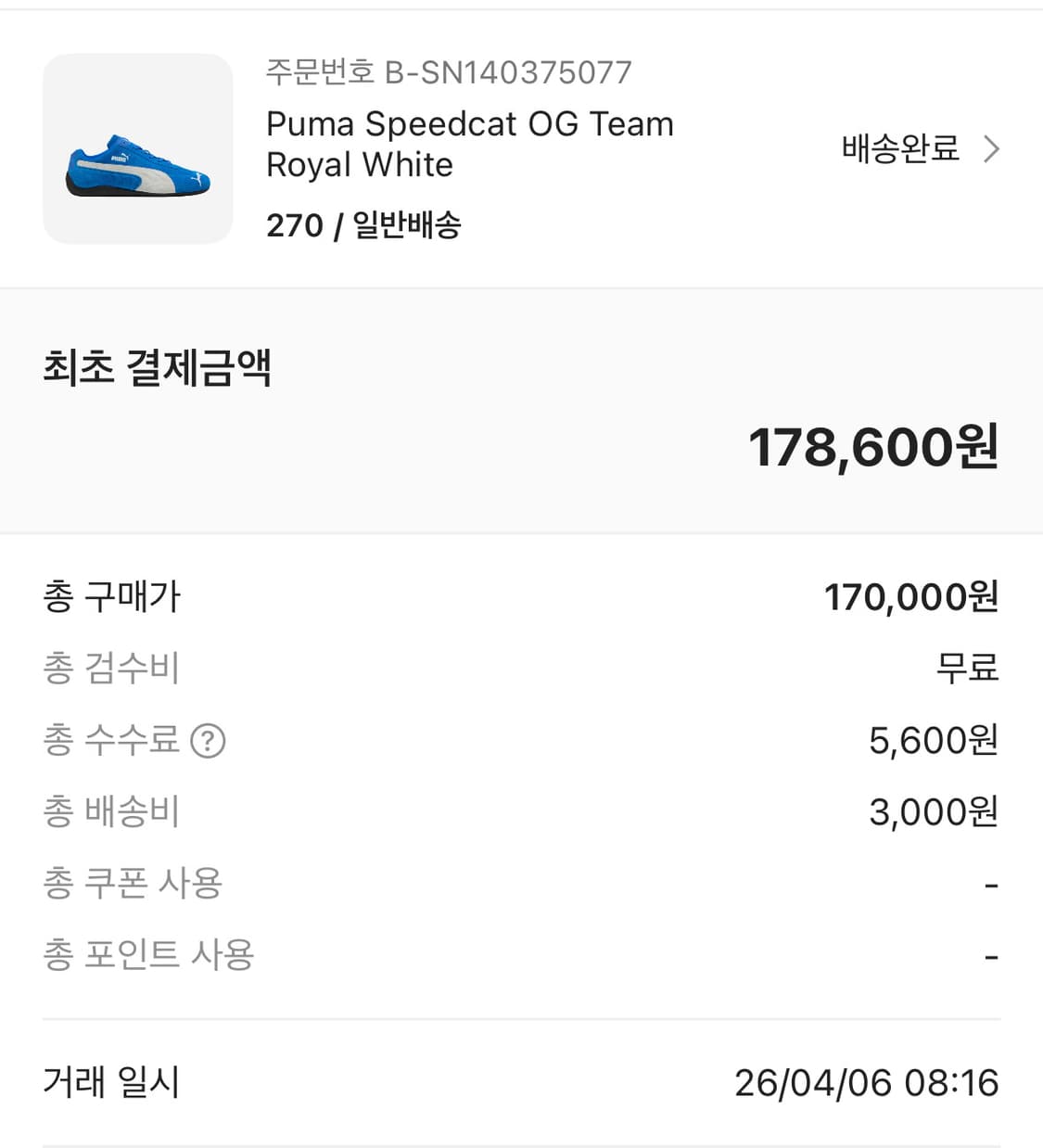The image size is (1043, 1148).
Task: Click the 거래 일시 label
Action: [x=111, y=1082]
